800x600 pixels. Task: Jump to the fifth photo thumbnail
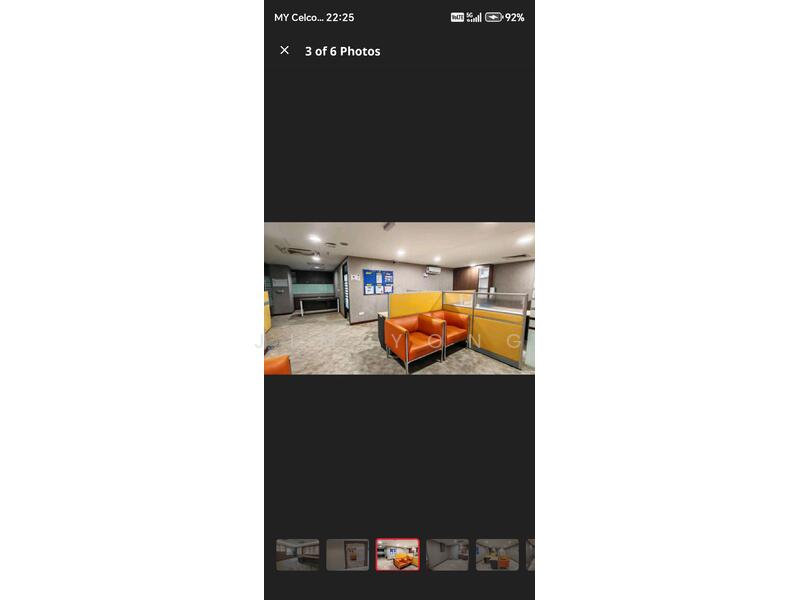click(497, 554)
